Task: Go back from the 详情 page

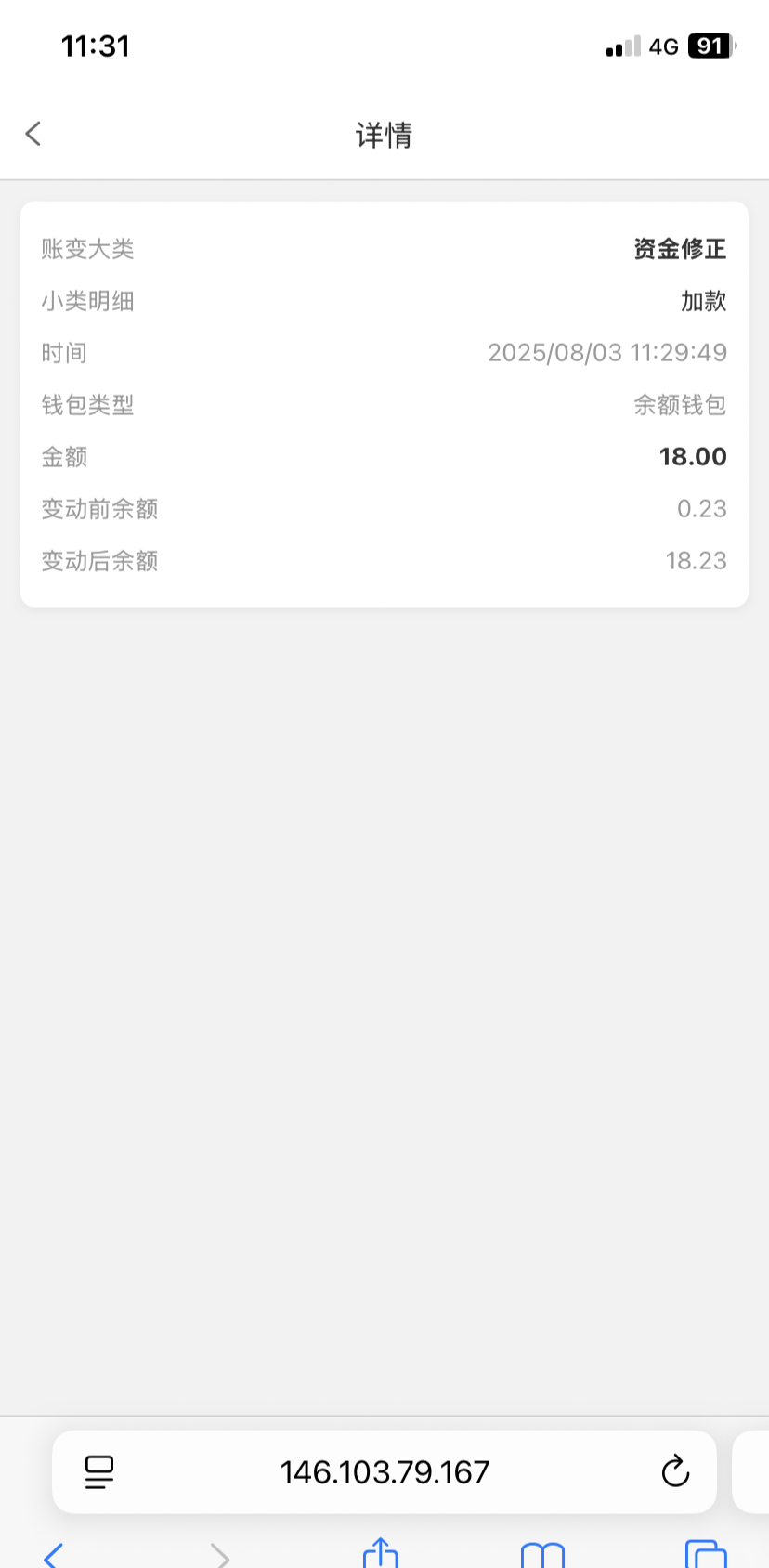Action: tap(33, 134)
